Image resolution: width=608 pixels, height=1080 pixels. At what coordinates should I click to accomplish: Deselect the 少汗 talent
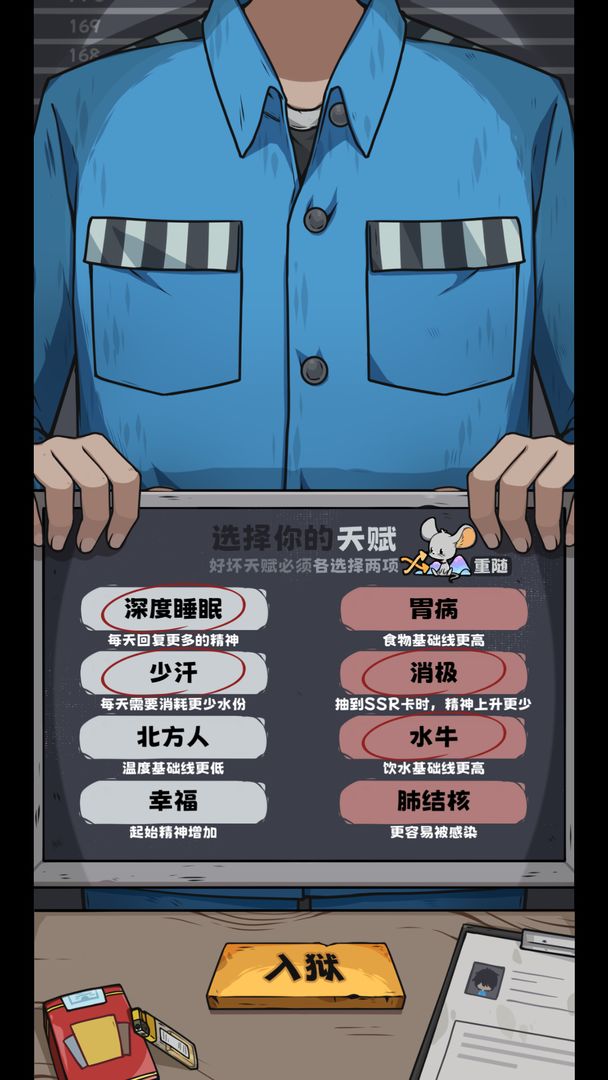point(173,673)
